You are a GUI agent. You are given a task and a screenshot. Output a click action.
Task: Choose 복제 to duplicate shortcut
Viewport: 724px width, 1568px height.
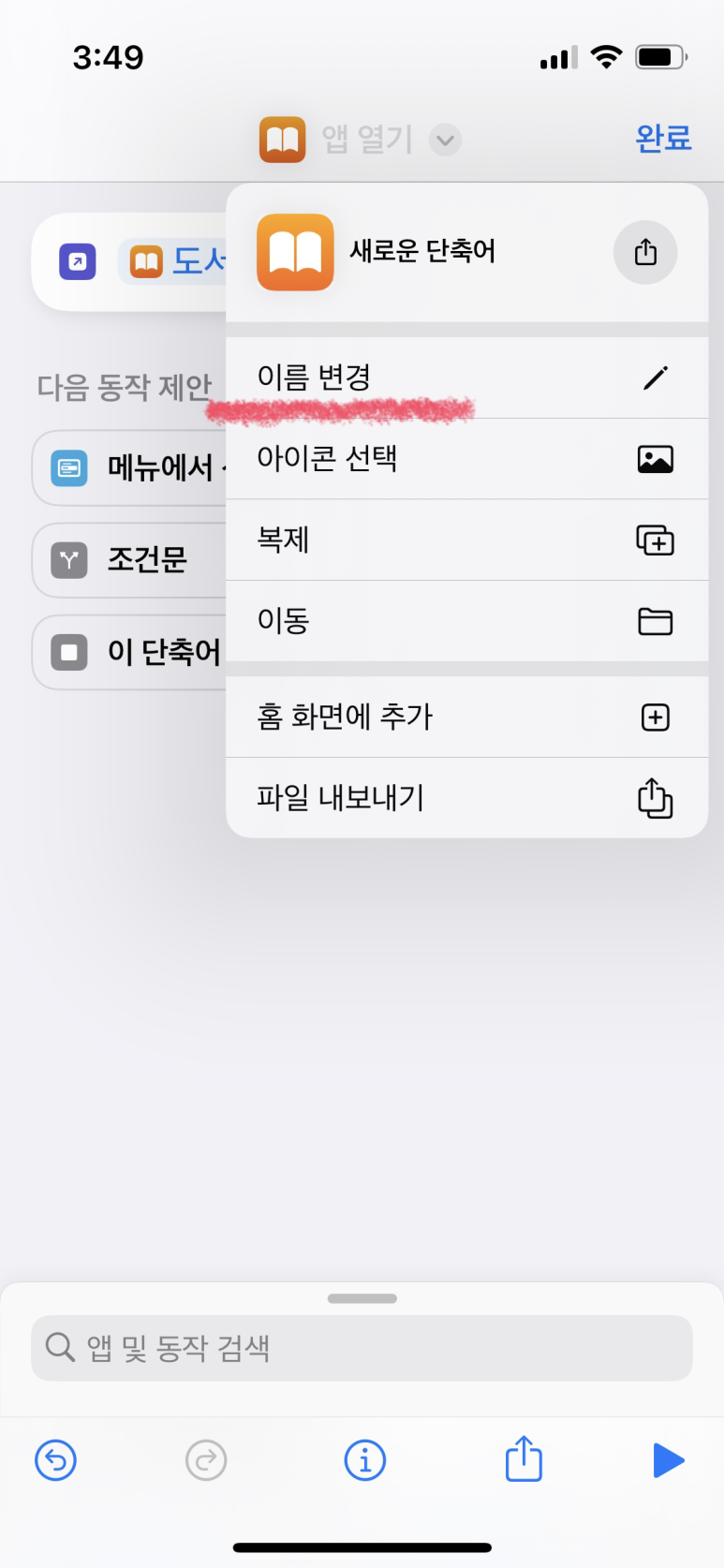coord(465,540)
